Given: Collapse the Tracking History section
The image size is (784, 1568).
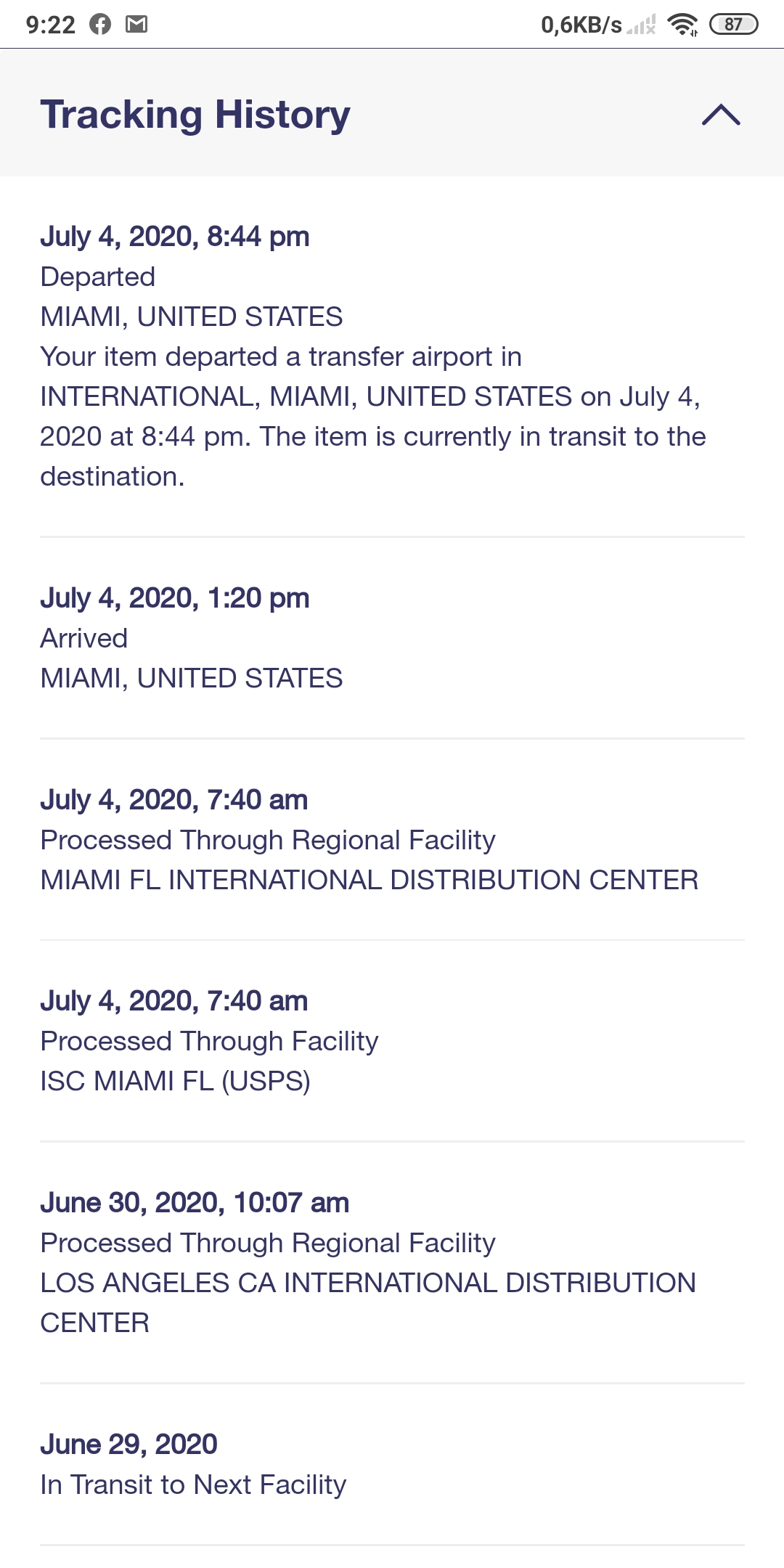Looking at the screenshot, I should (x=720, y=115).
